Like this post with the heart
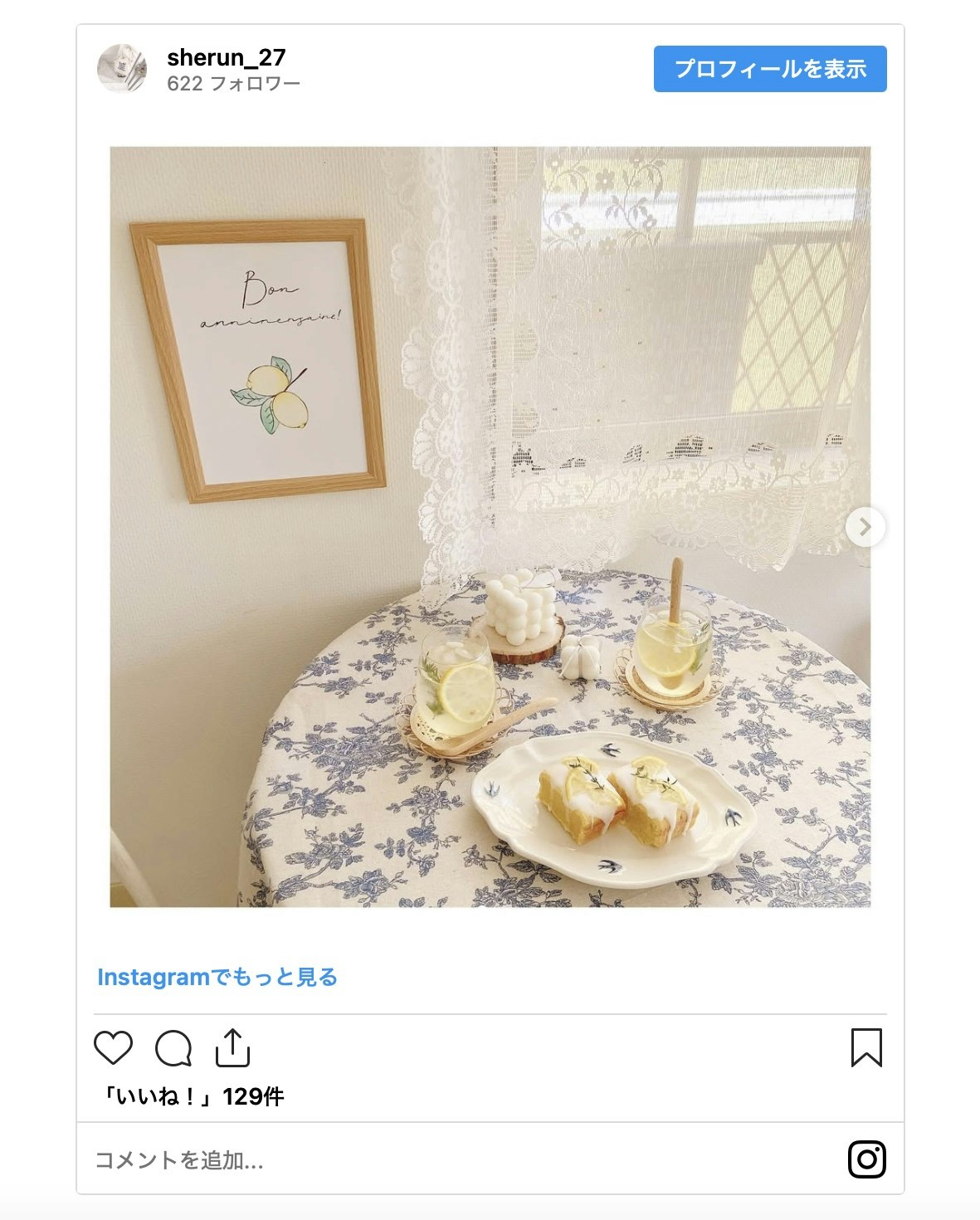The height and width of the screenshot is (1220, 980). (113, 1047)
